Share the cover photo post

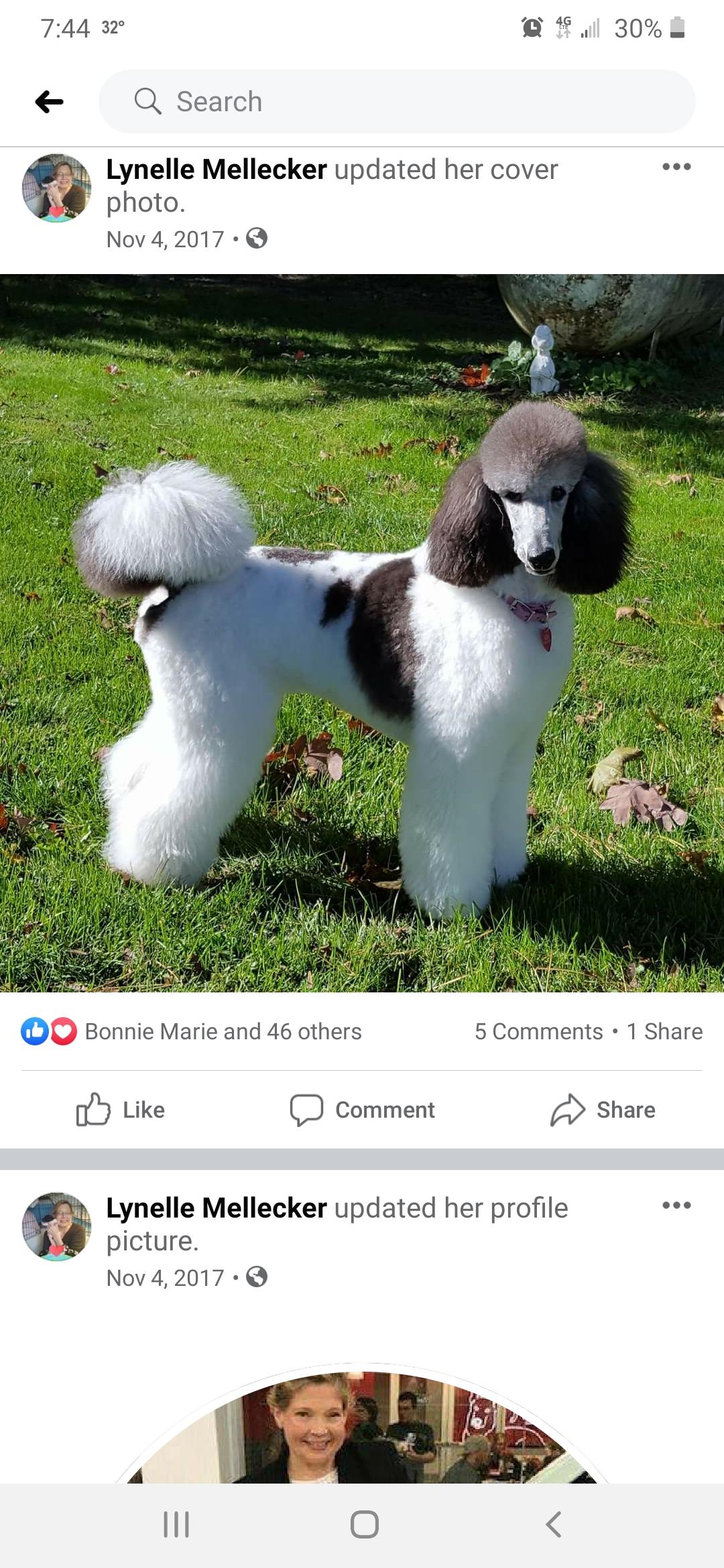[603, 1110]
